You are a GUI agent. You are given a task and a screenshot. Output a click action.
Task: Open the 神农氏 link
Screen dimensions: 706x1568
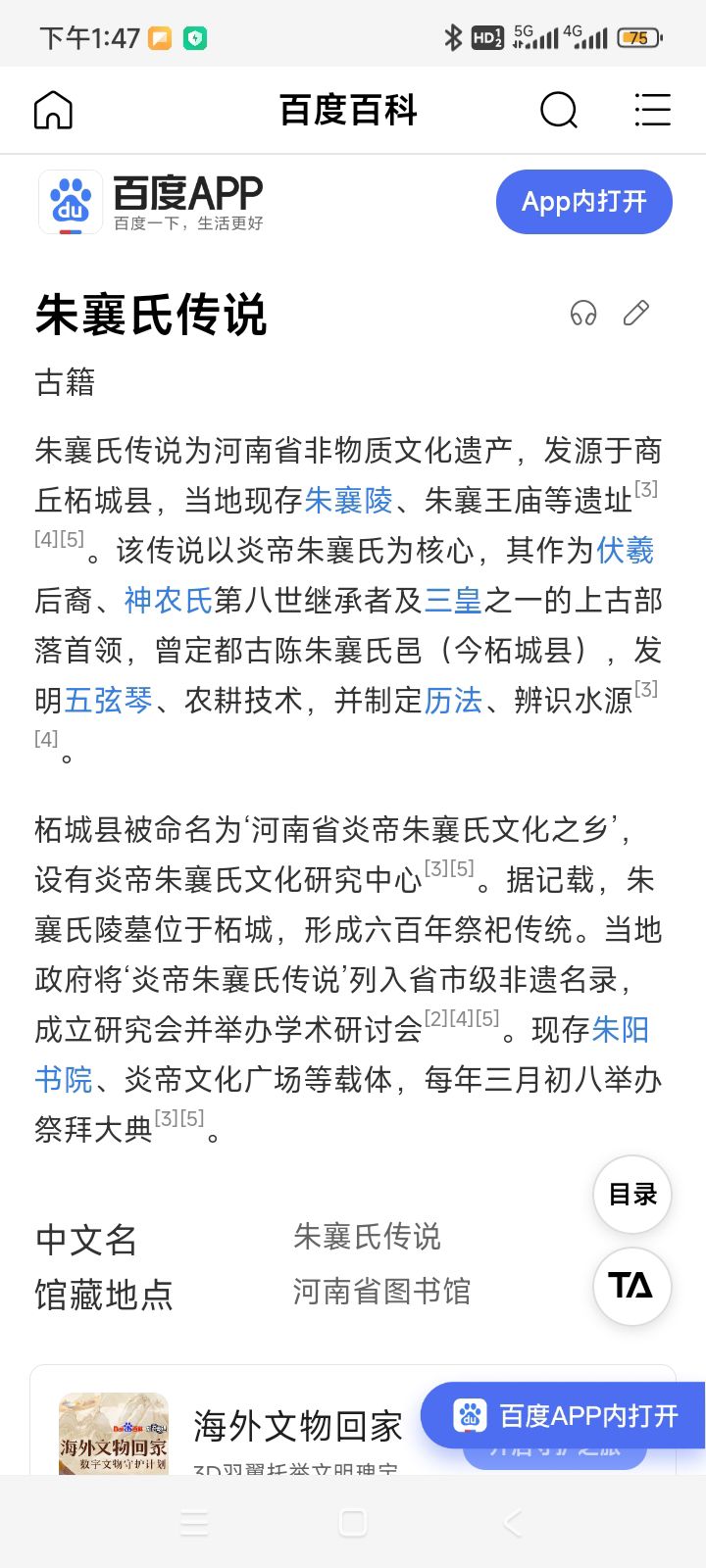pos(168,601)
